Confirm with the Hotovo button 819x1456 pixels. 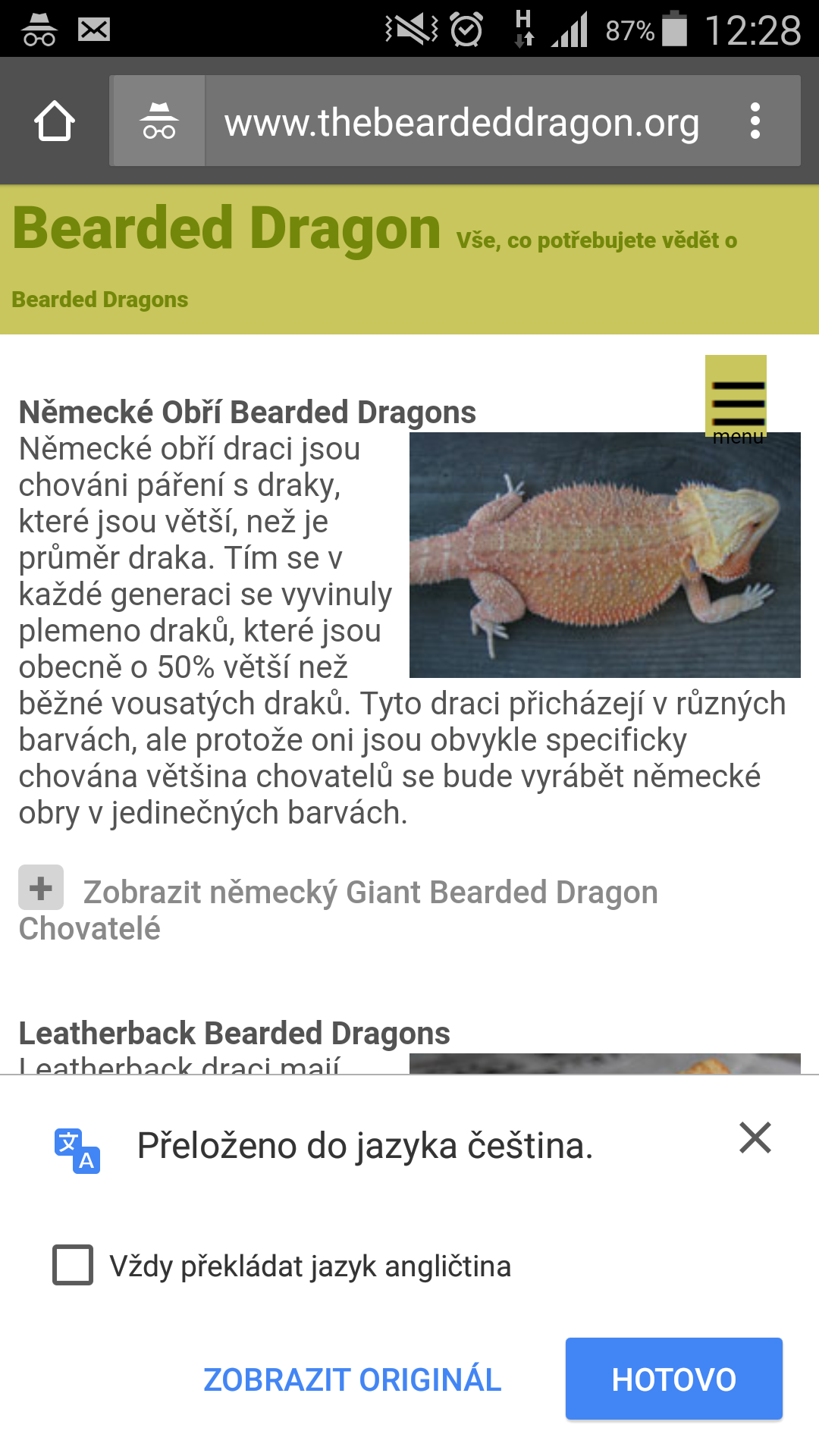pyautogui.click(x=673, y=1379)
